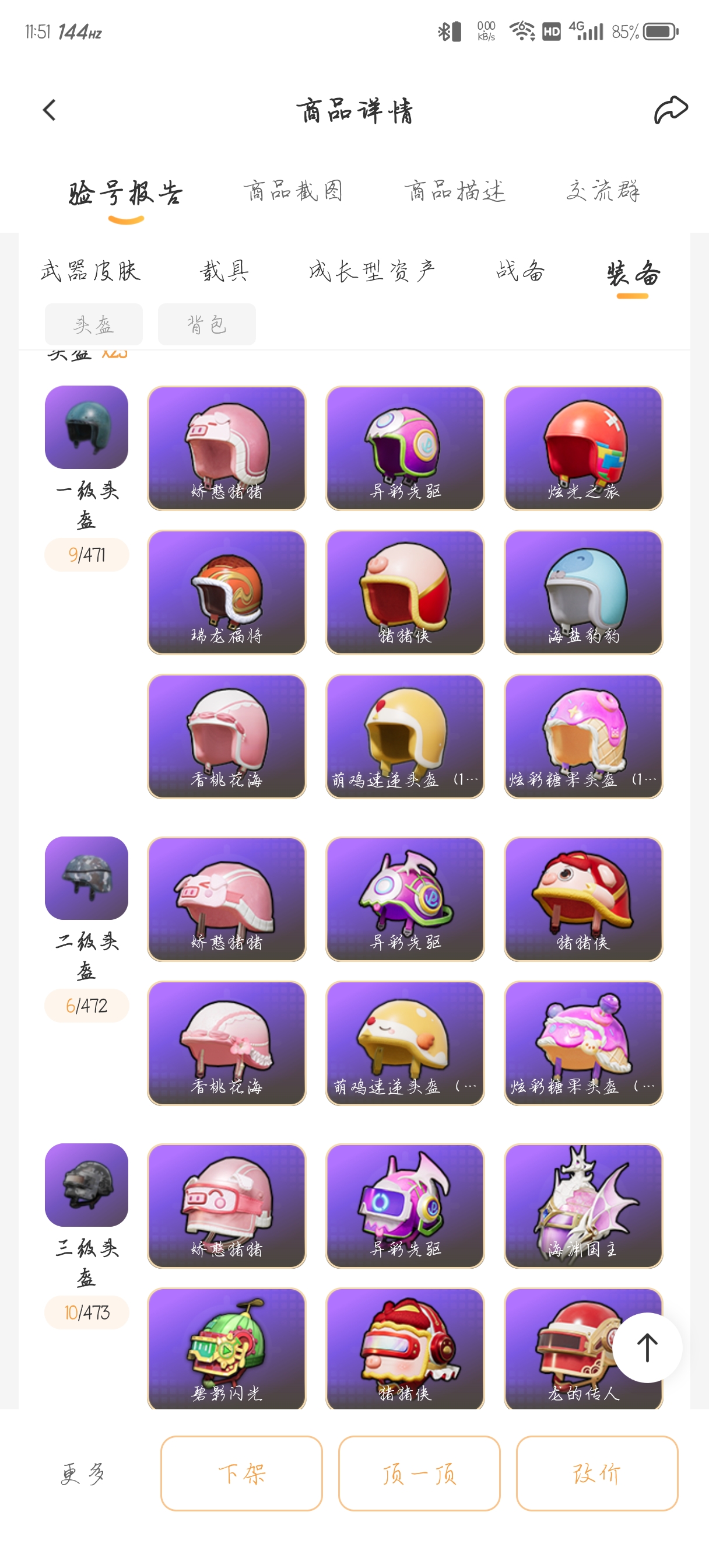Tap 顶一顶 to bump the listing
Screen dimensions: 709x1568
(419, 1473)
